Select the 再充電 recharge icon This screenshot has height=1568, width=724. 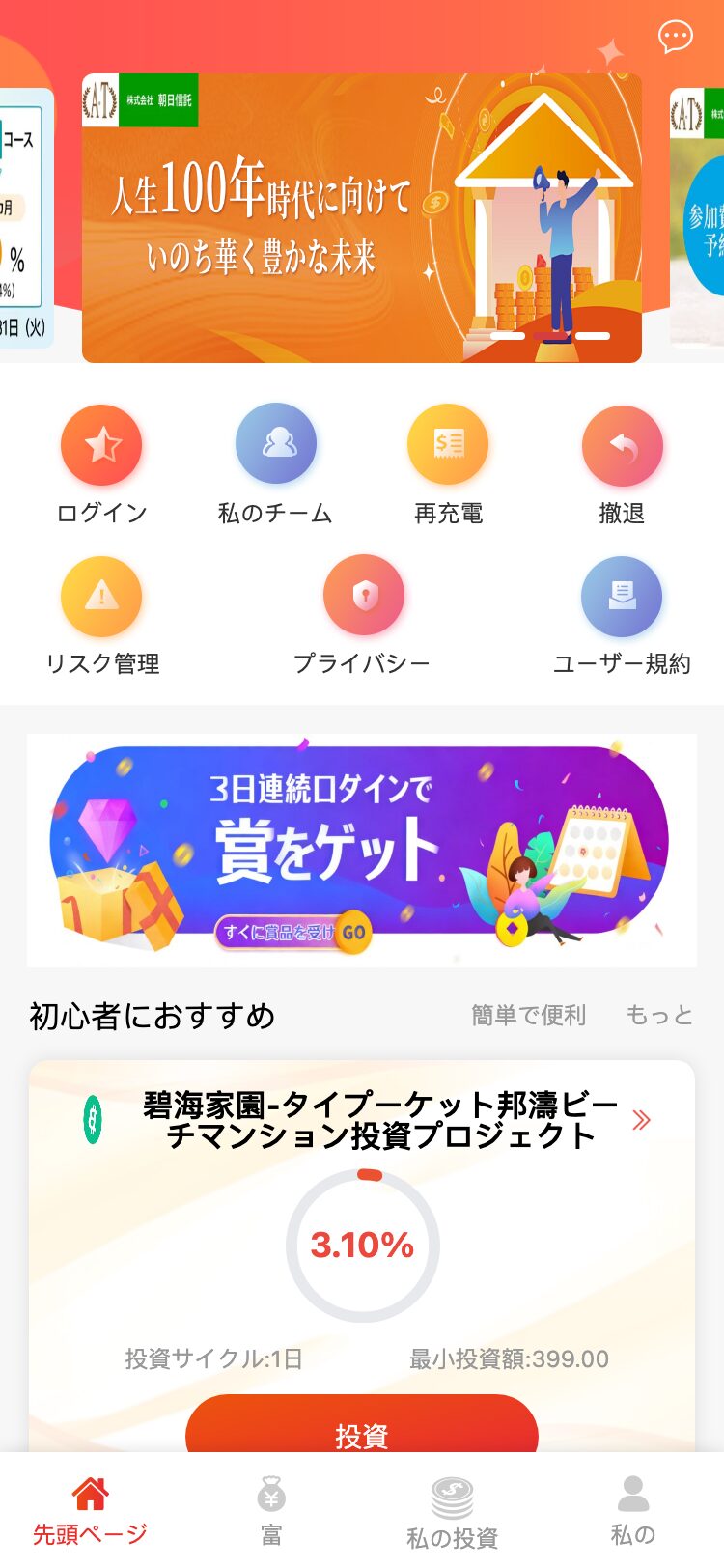tap(448, 444)
